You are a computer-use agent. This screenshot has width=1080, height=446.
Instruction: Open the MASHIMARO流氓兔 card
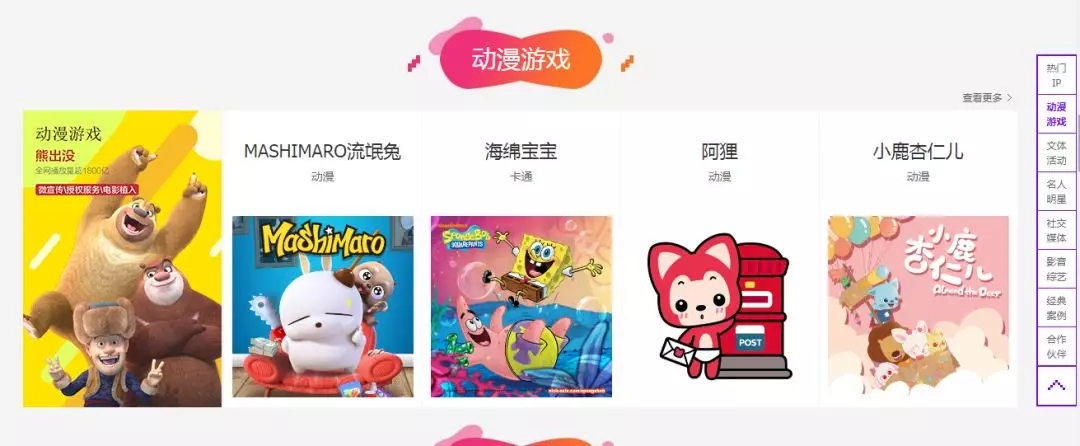click(x=322, y=260)
